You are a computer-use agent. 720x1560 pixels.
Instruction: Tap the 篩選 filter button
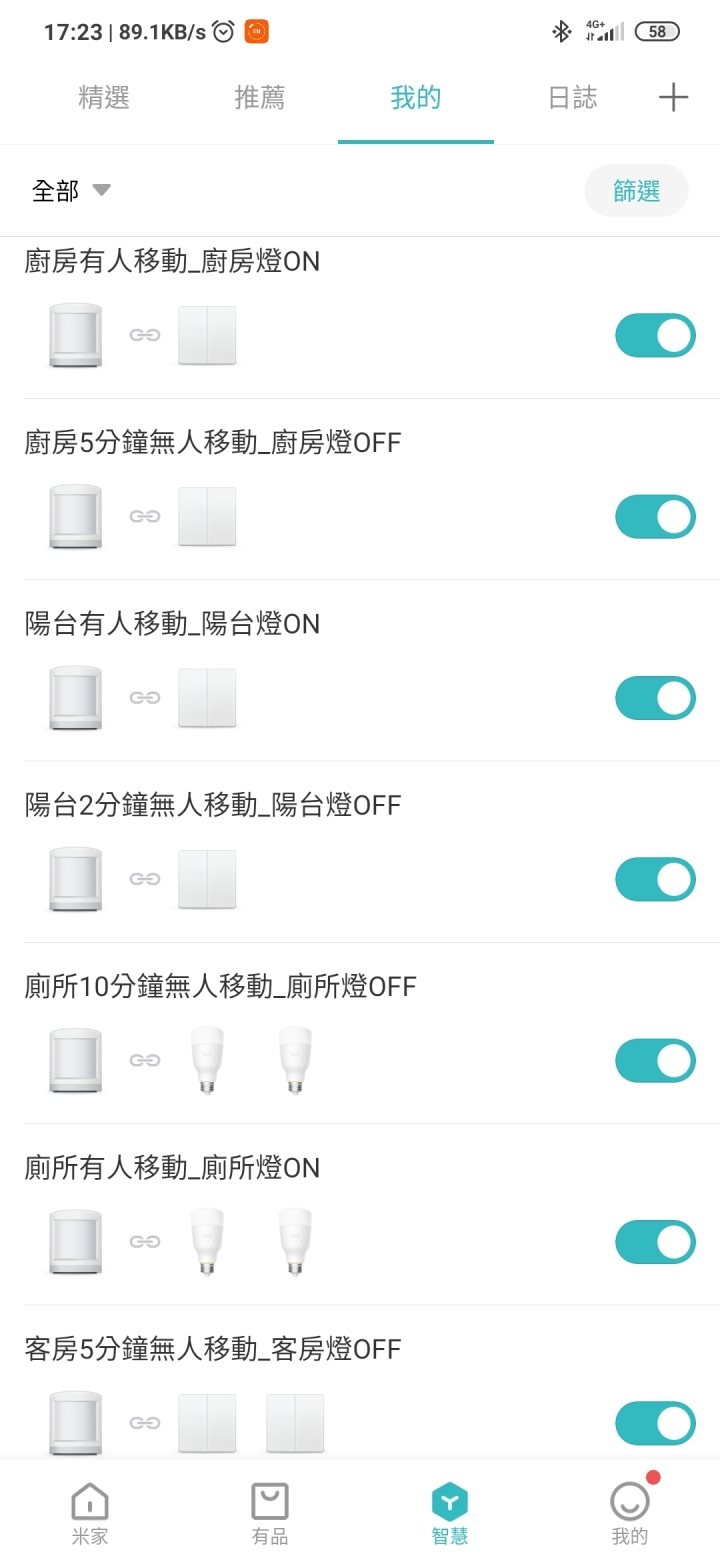click(636, 190)
